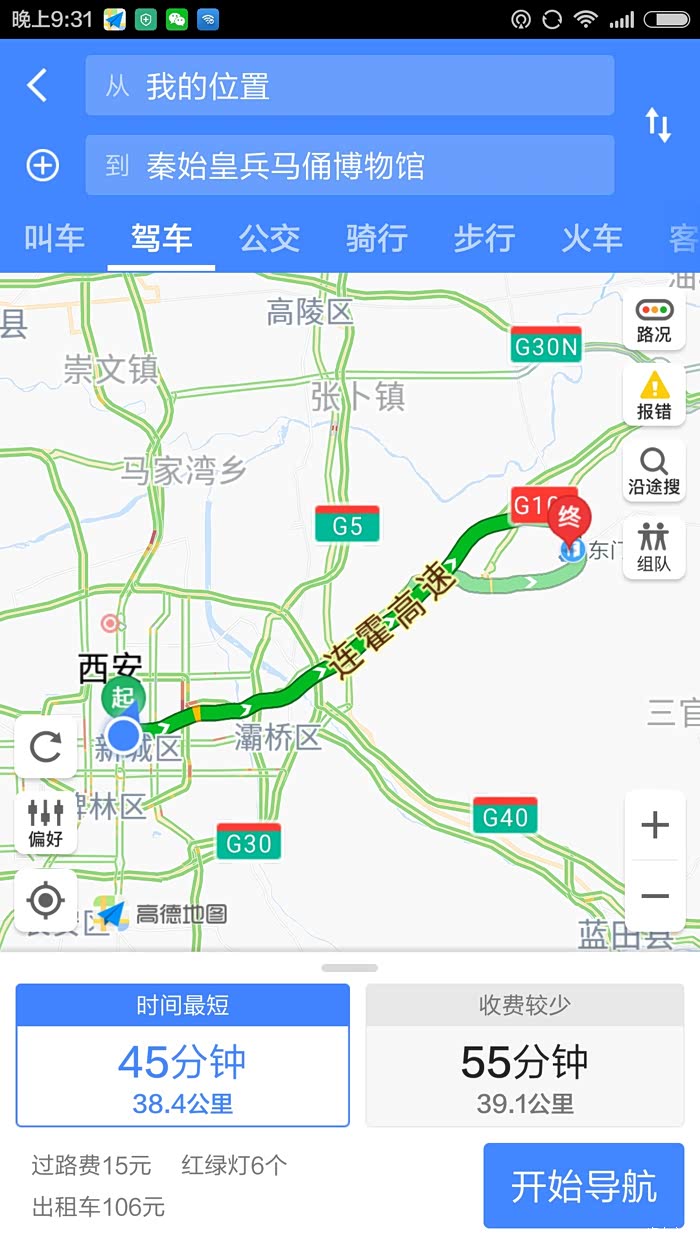Edit the destination 秦始皇兵马俑博物馆
This screenshot has height=1244, width=700.
(349, 165)
